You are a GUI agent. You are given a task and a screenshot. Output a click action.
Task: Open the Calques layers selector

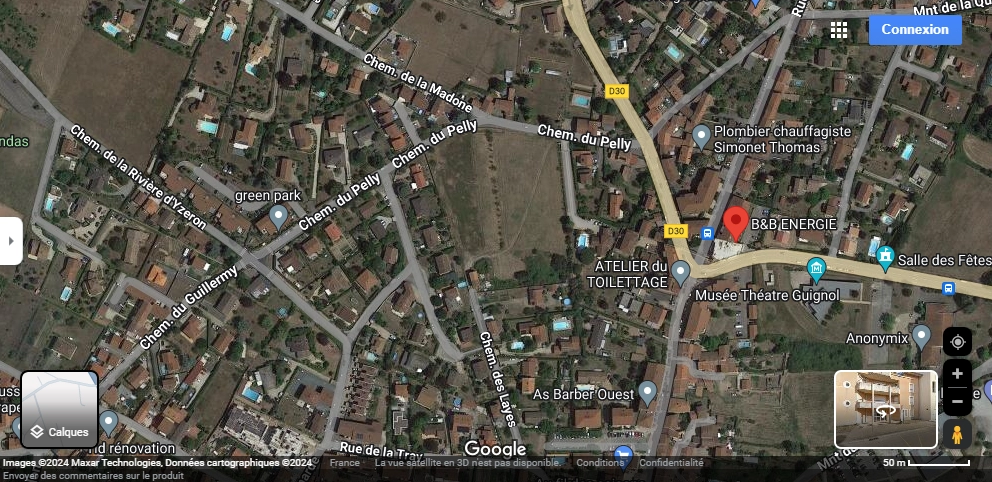[x=59, y=409]
